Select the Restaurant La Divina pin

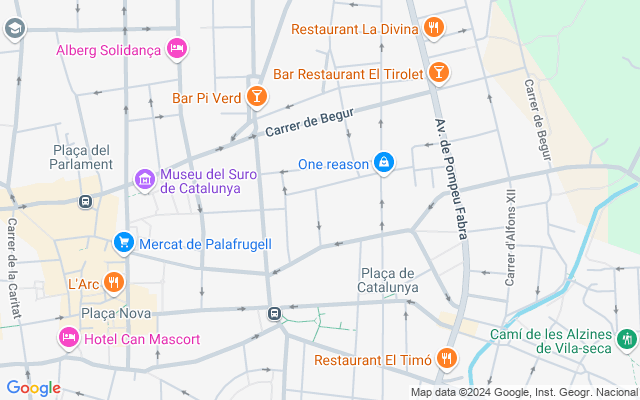pos(433,27)
